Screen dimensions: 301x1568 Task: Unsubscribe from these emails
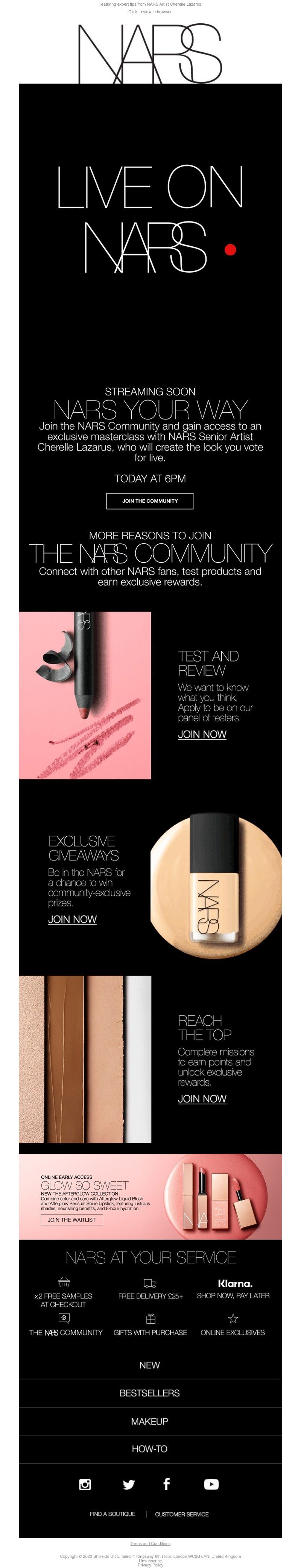[x=150, y=1561]
